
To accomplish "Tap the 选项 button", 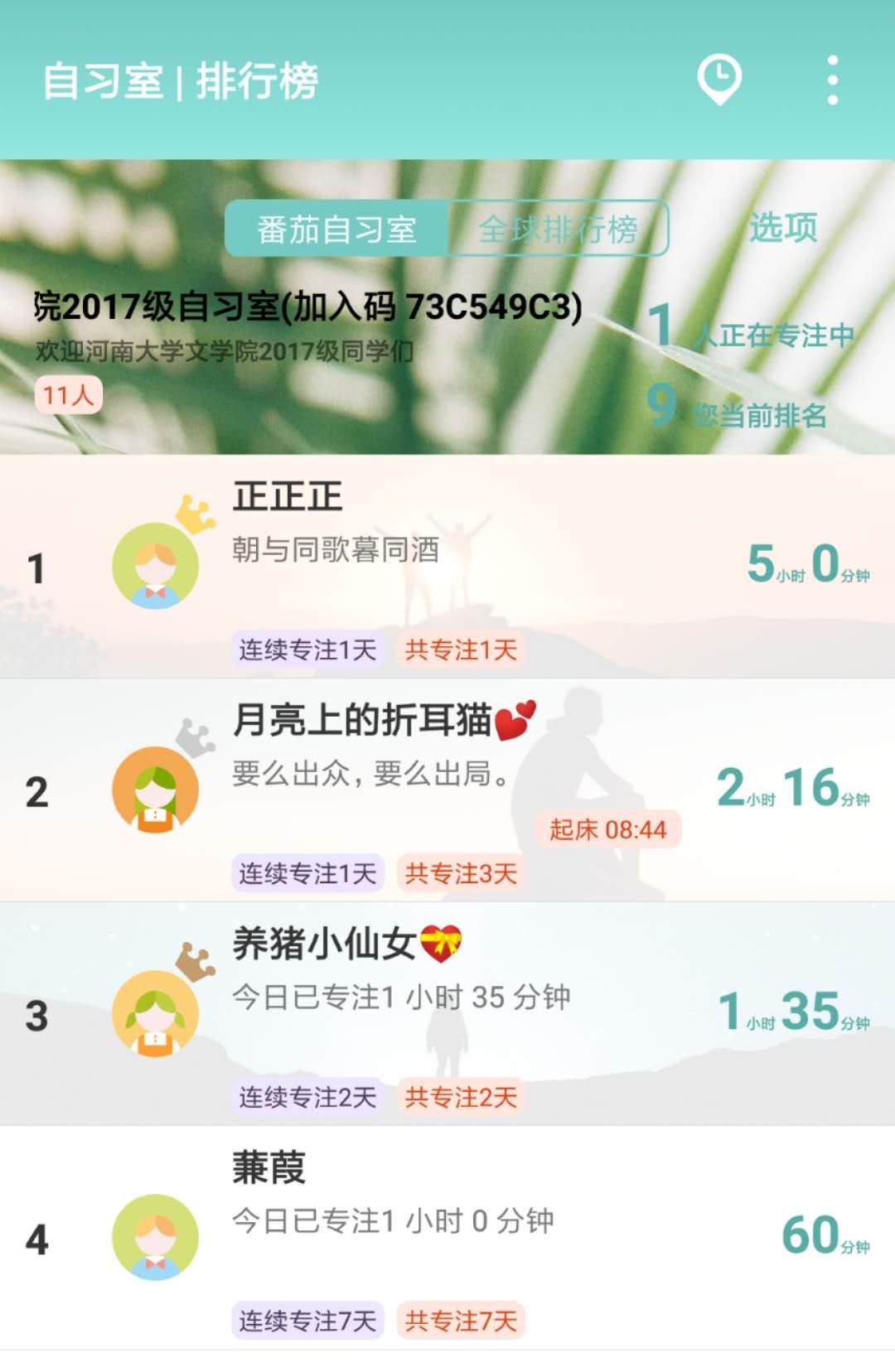I will pyautogui.click(x=782, y=227).
